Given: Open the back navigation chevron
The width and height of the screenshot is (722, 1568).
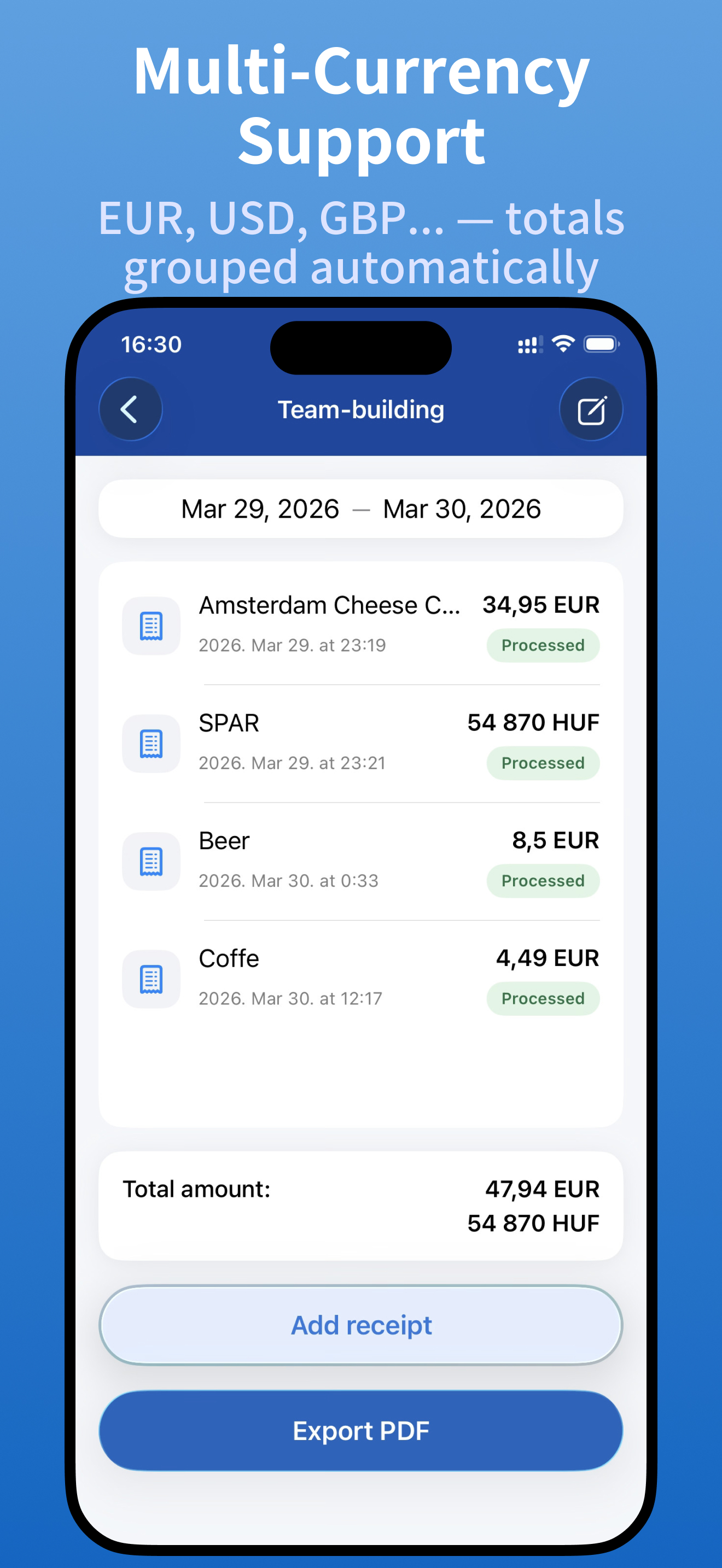Looking at the screenshot, I should 130,409.
